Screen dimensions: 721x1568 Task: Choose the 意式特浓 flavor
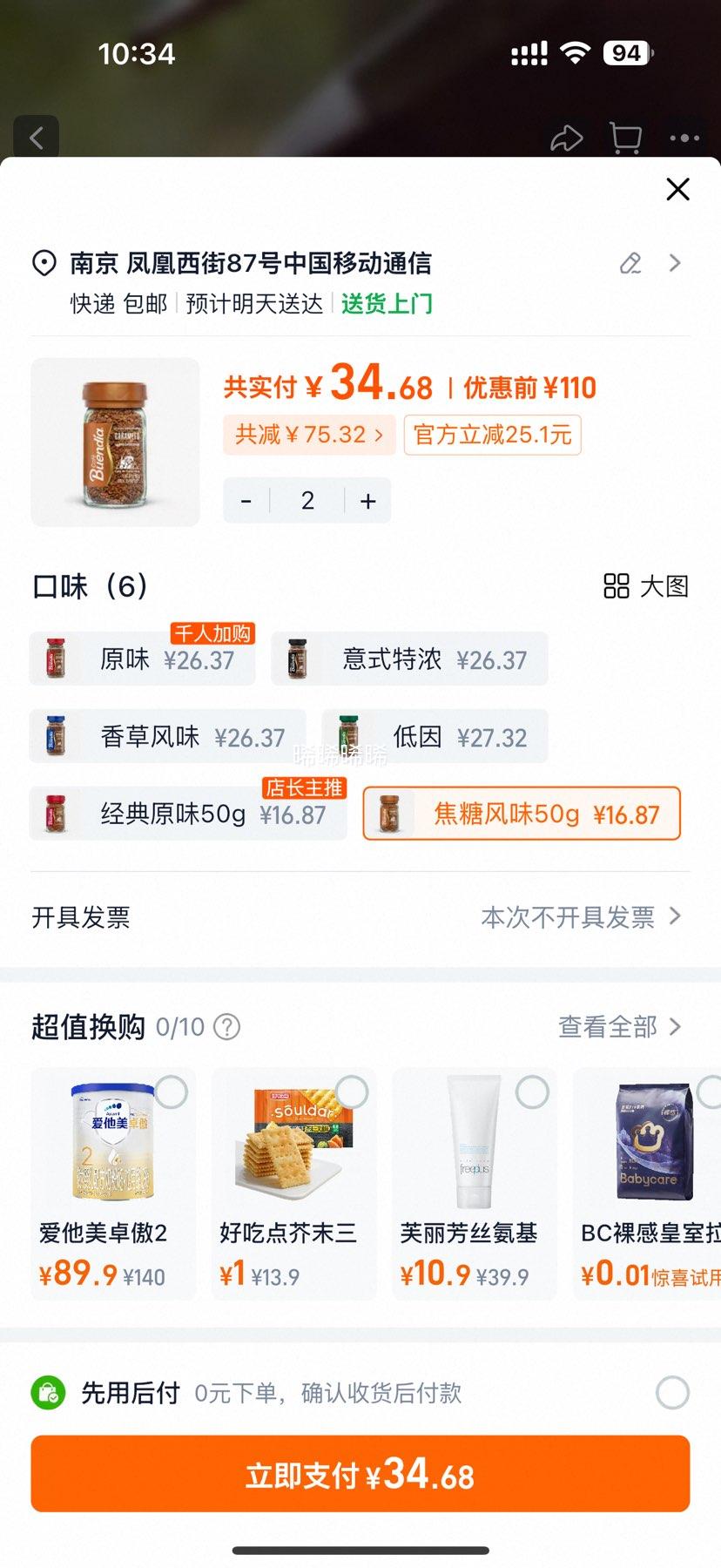(x=409, y=659)
